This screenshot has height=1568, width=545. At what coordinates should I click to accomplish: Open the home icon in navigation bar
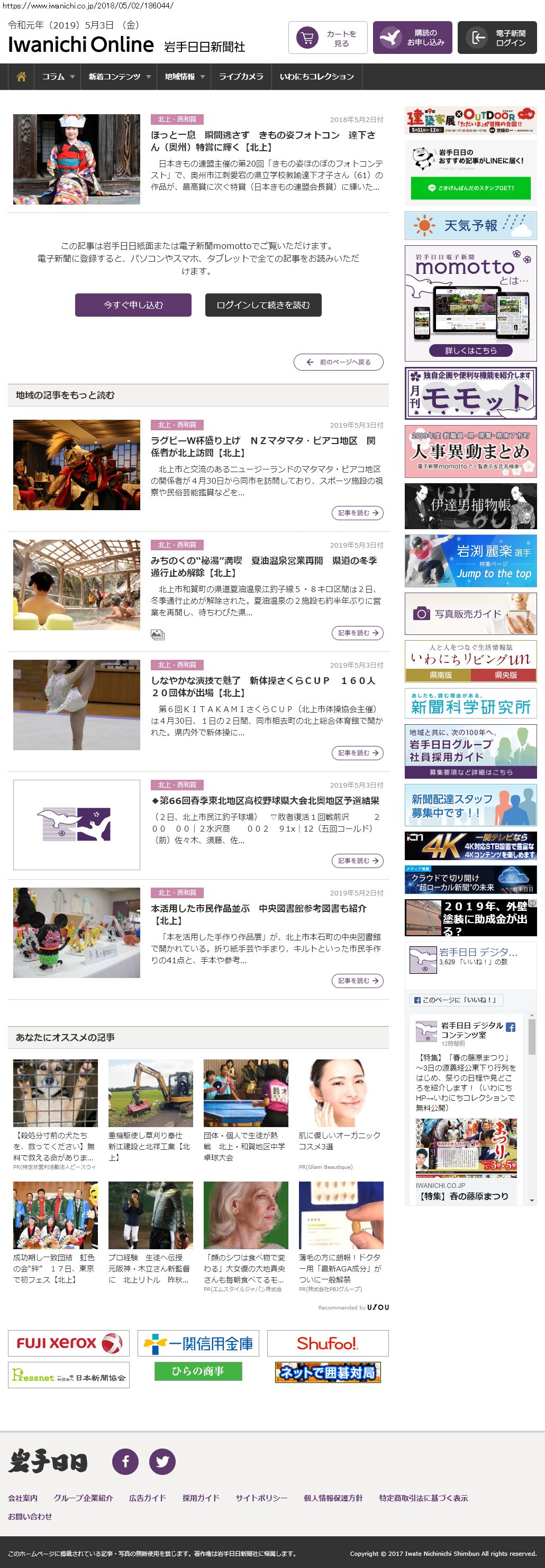[21, 77]
